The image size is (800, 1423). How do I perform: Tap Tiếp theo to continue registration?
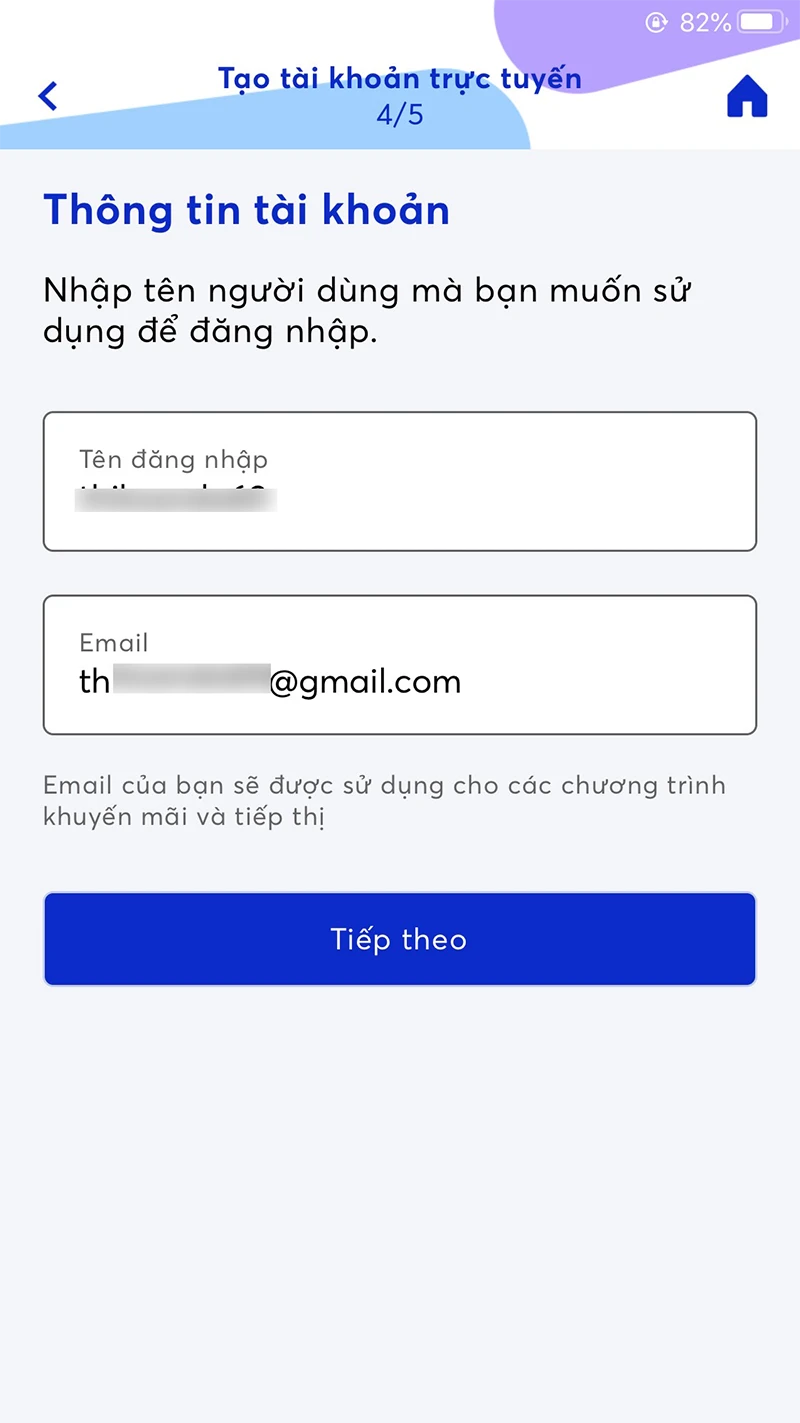[400, 939]
